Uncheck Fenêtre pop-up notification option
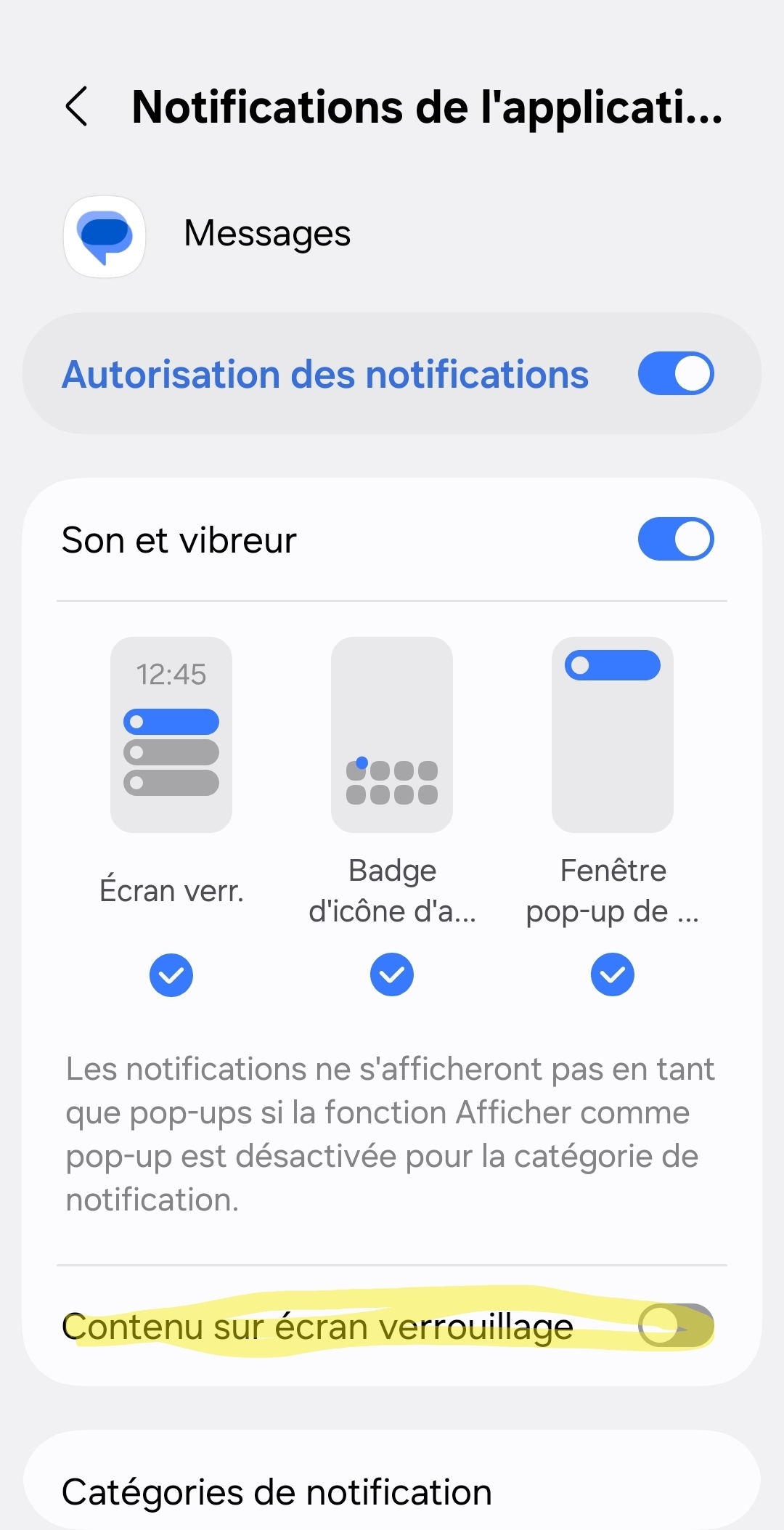 (613, 974)
